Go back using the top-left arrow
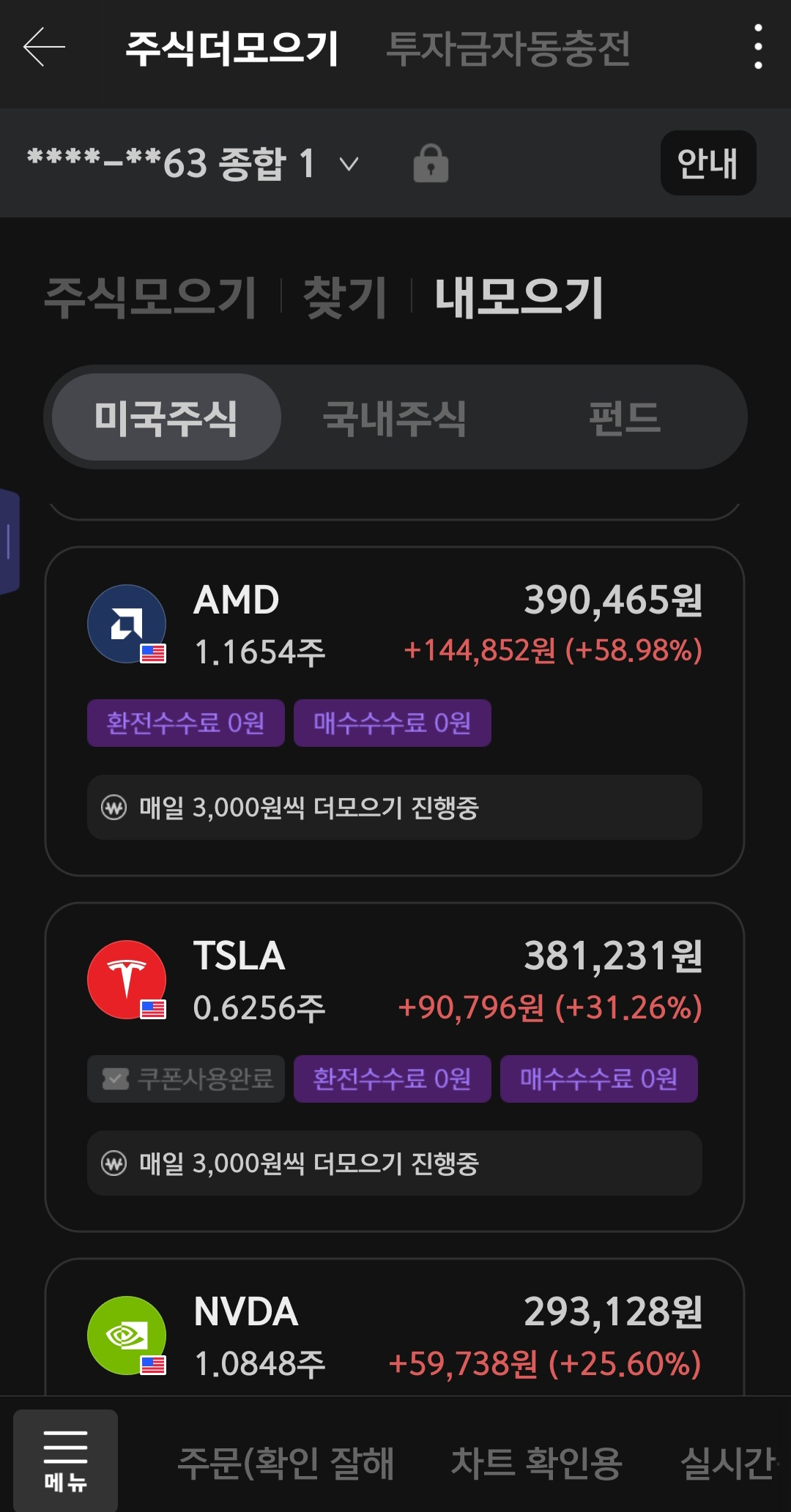The height and width of the screenshot is (1512, 791). point(44,47)
